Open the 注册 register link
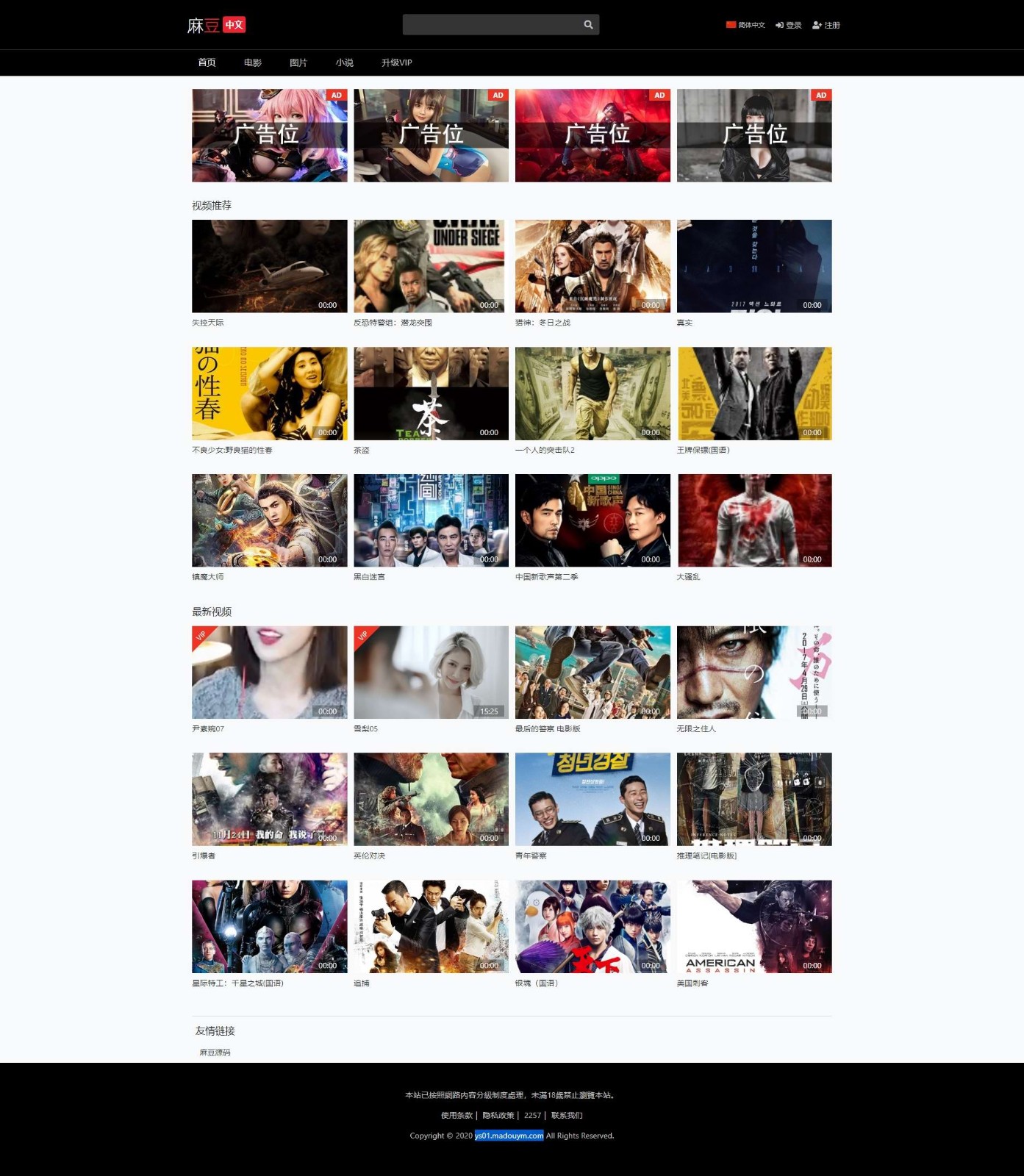This screenshot has height=1176, width=1024. 826,25
